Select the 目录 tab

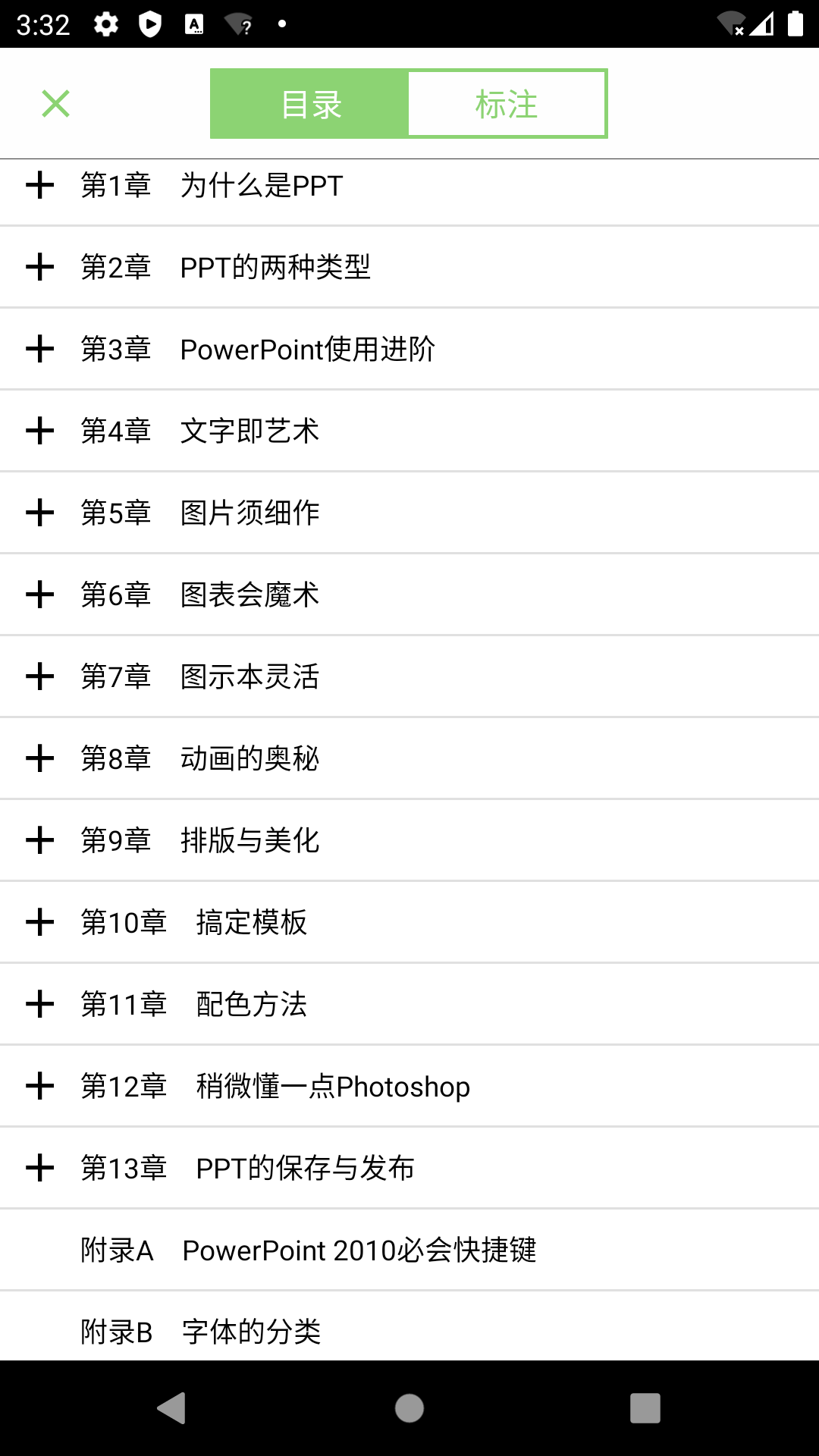click(x=310, y=104)
